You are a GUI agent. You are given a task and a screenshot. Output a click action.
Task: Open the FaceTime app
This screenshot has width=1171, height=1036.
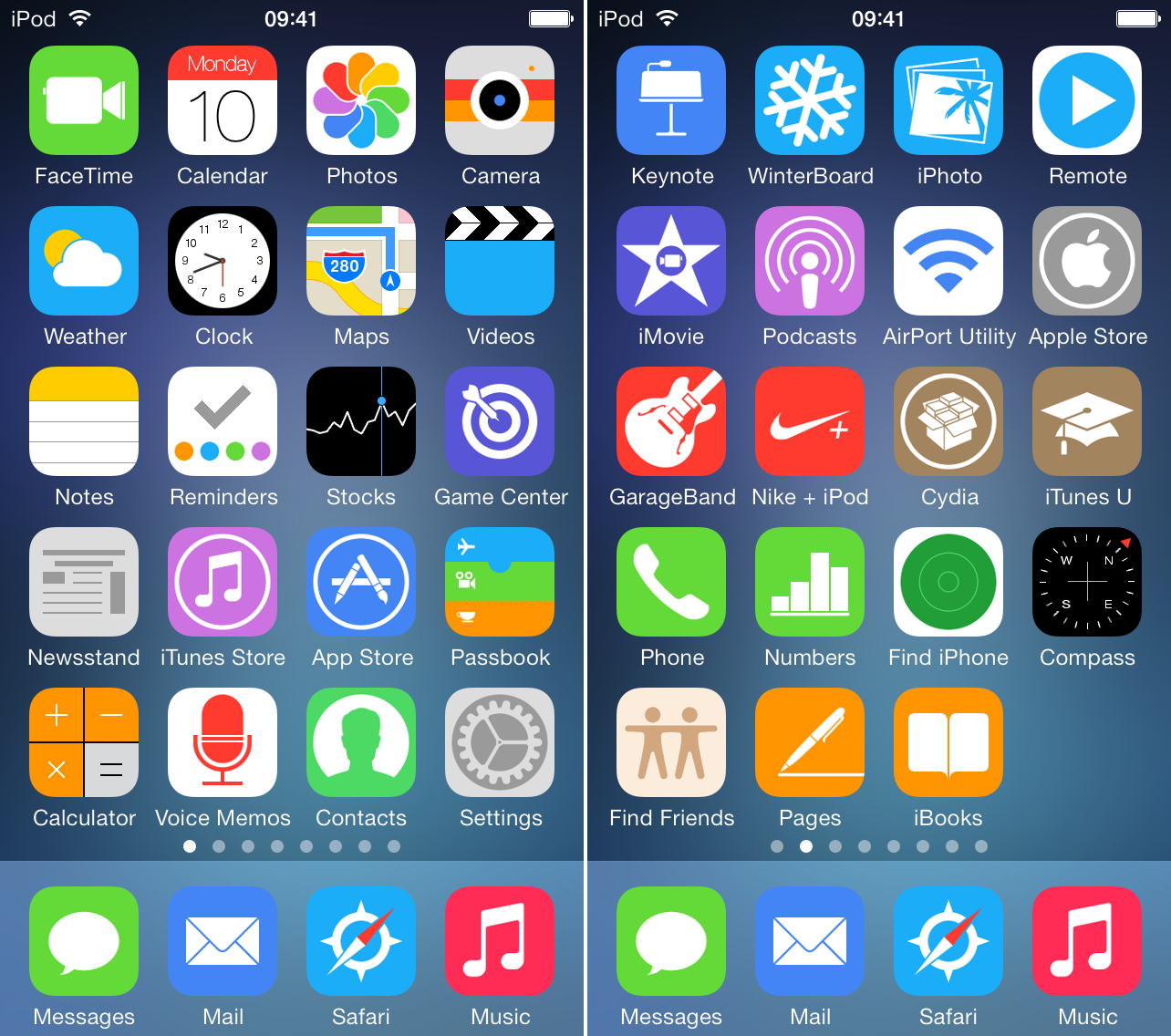tap(84, 100)
